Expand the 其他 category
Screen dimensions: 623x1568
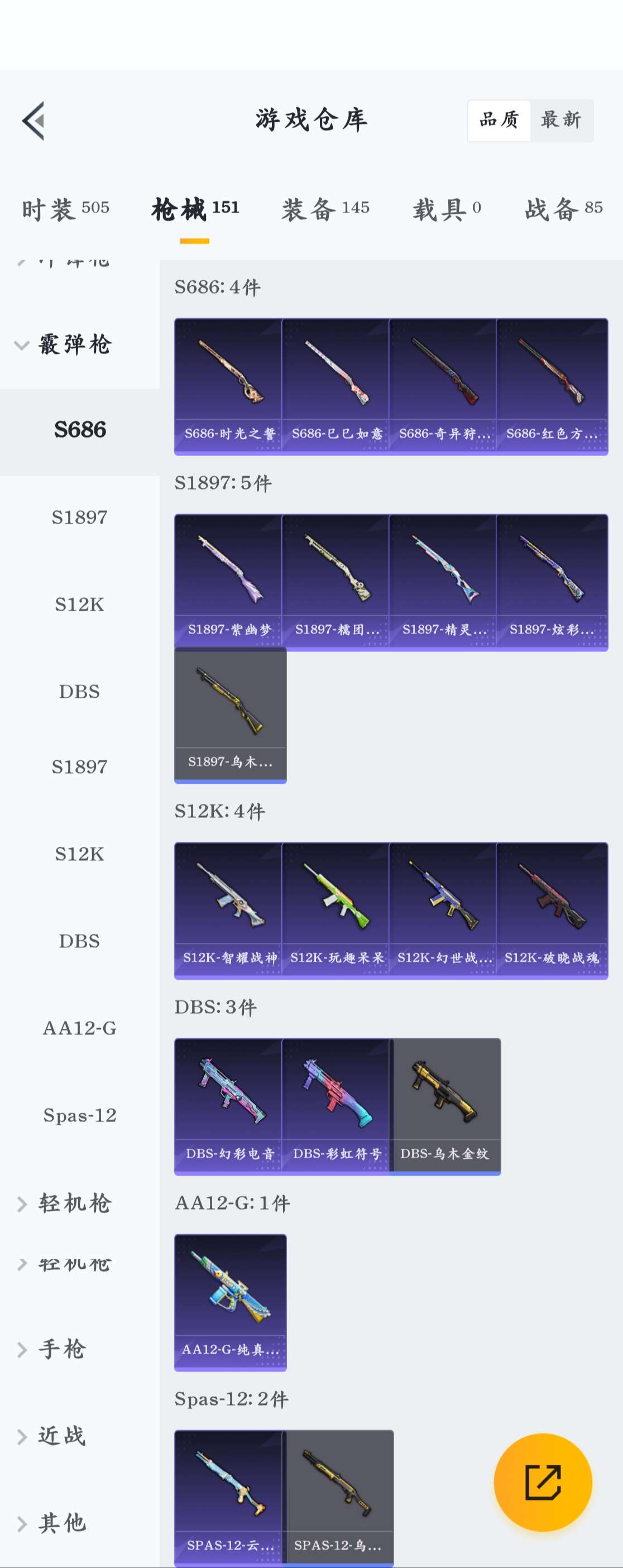[61, 1523]
